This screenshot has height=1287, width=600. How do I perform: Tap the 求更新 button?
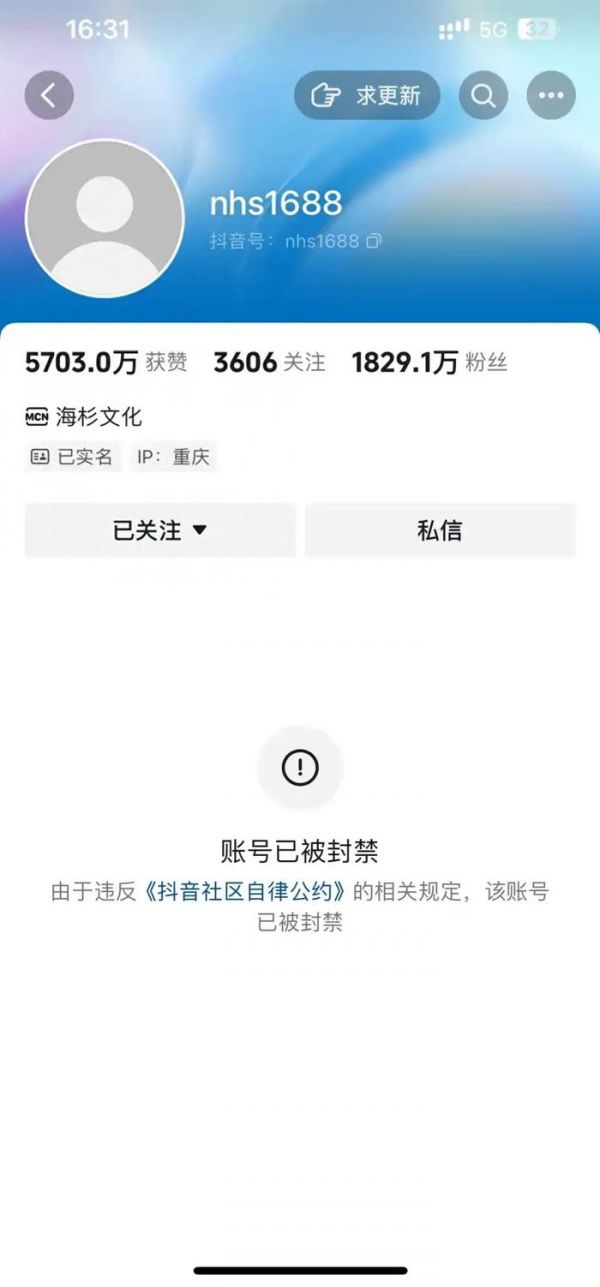[367, 96]
